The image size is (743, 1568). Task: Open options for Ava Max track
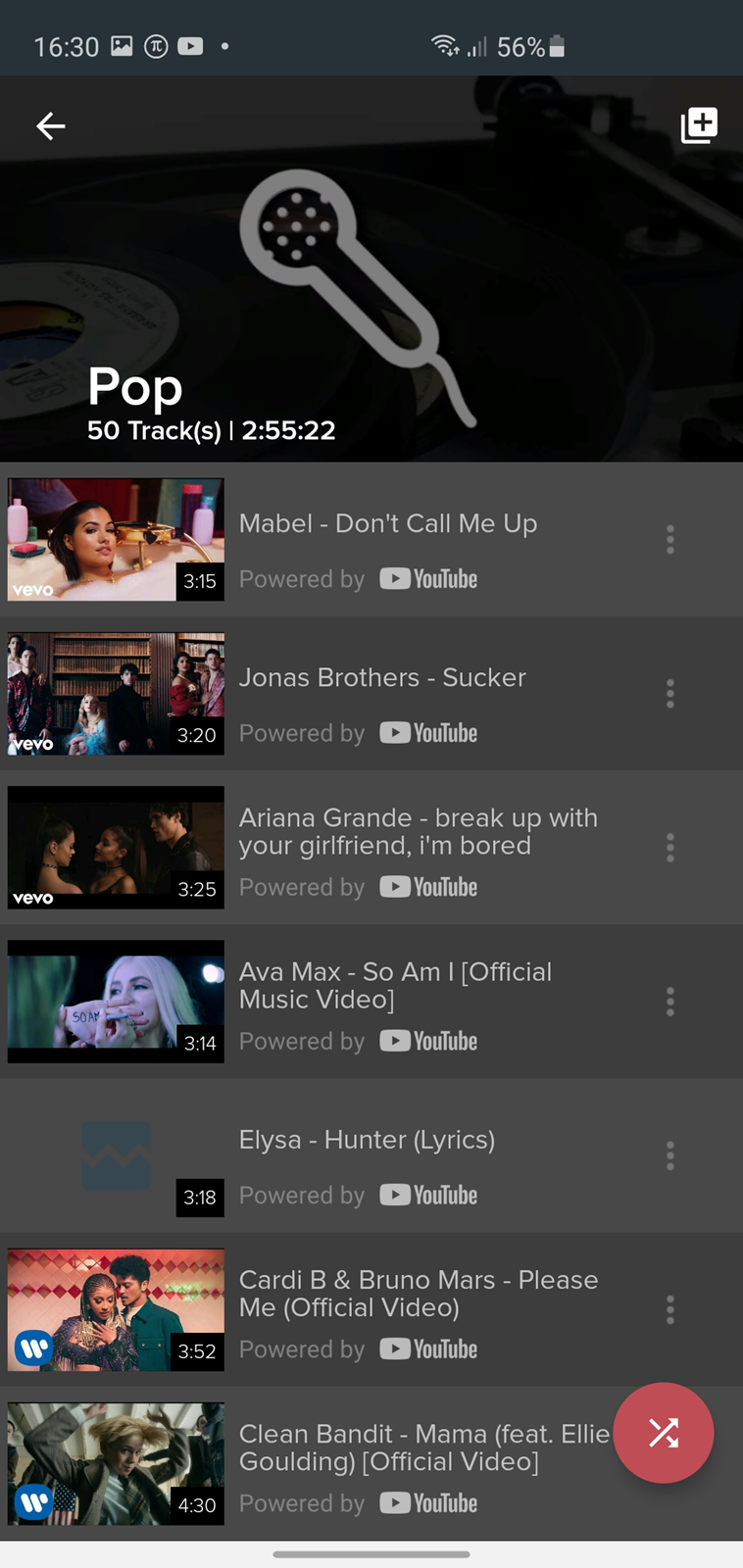point(670,1001)
